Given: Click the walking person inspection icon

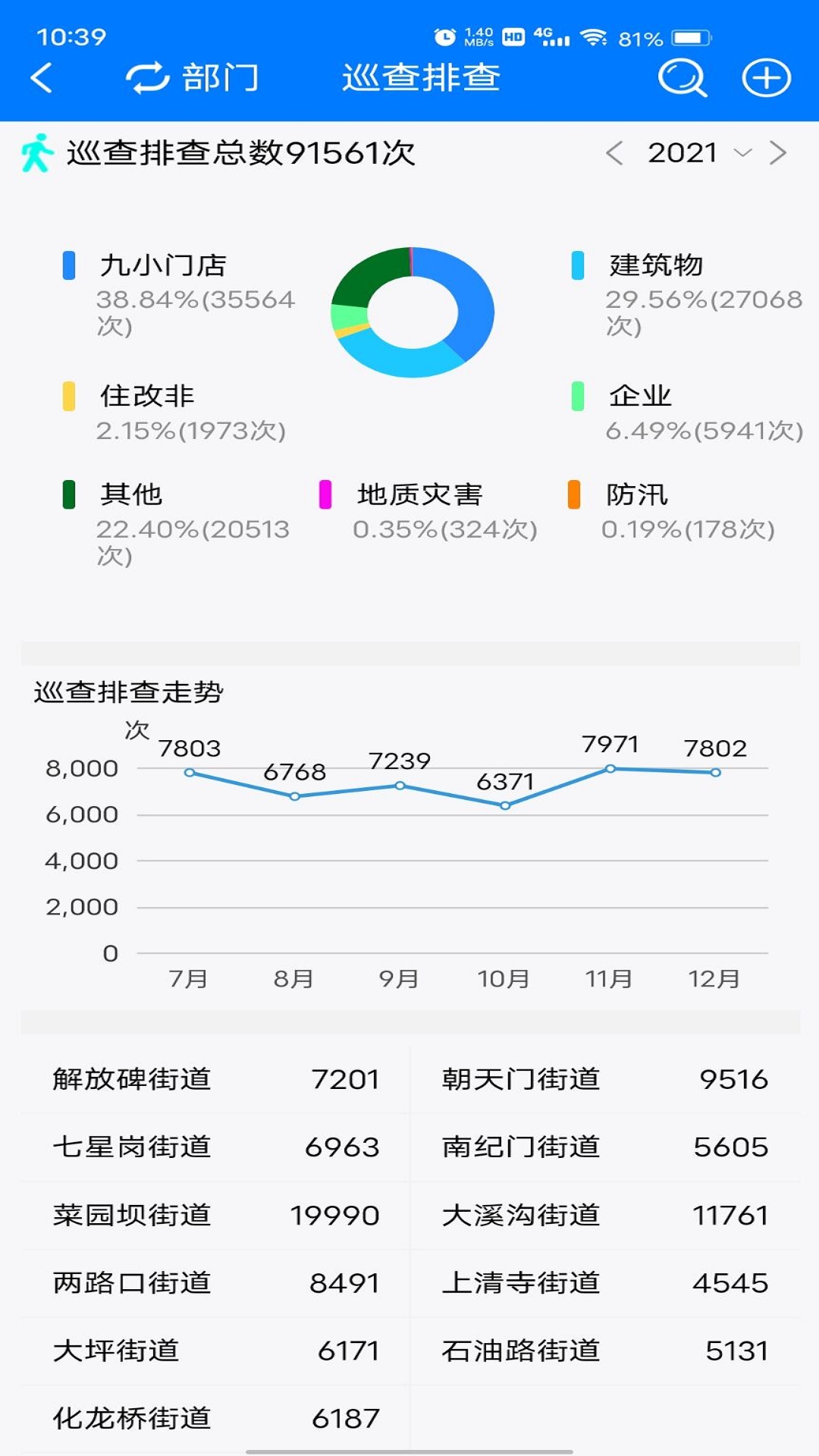Looking at the screenshot, I should coord(39,151).
